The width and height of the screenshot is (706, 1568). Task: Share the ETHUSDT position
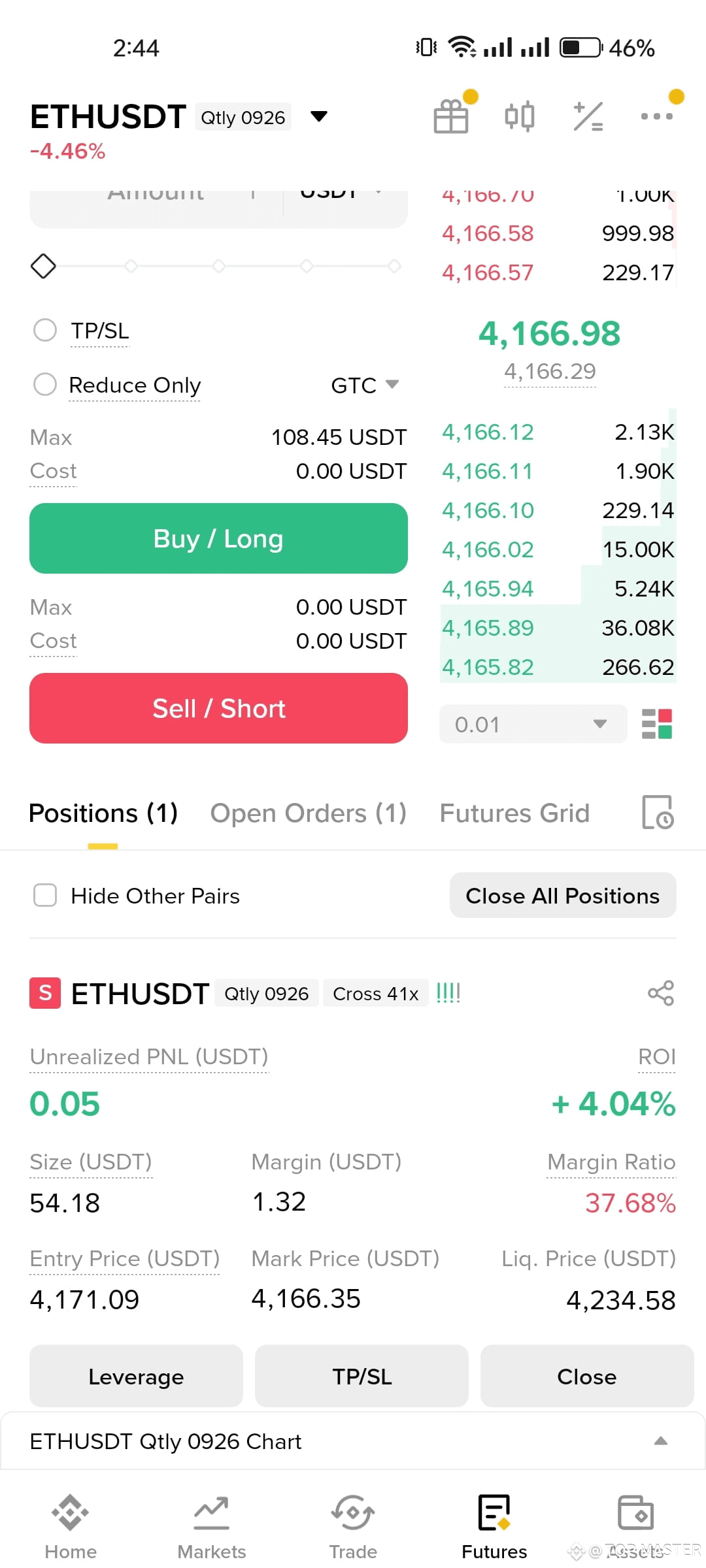[661, 993]
